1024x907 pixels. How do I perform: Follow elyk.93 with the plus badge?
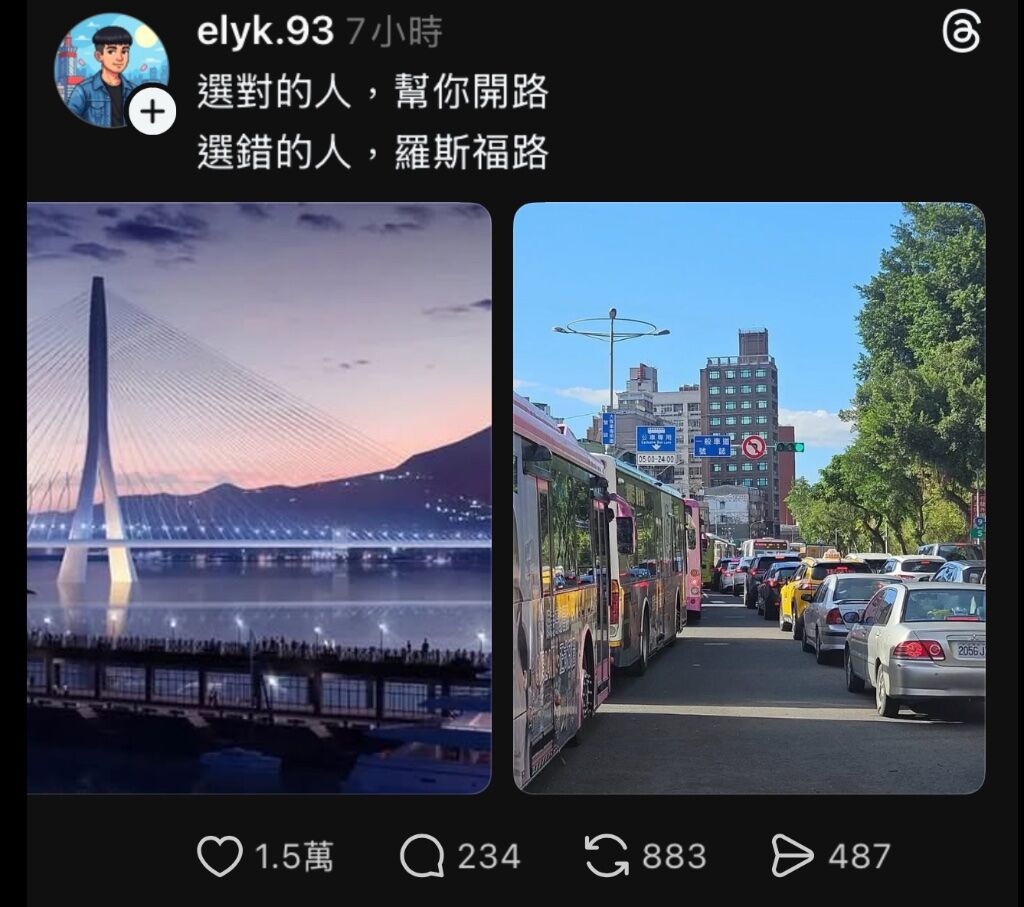pyautogui.click(x=152, y=111)
